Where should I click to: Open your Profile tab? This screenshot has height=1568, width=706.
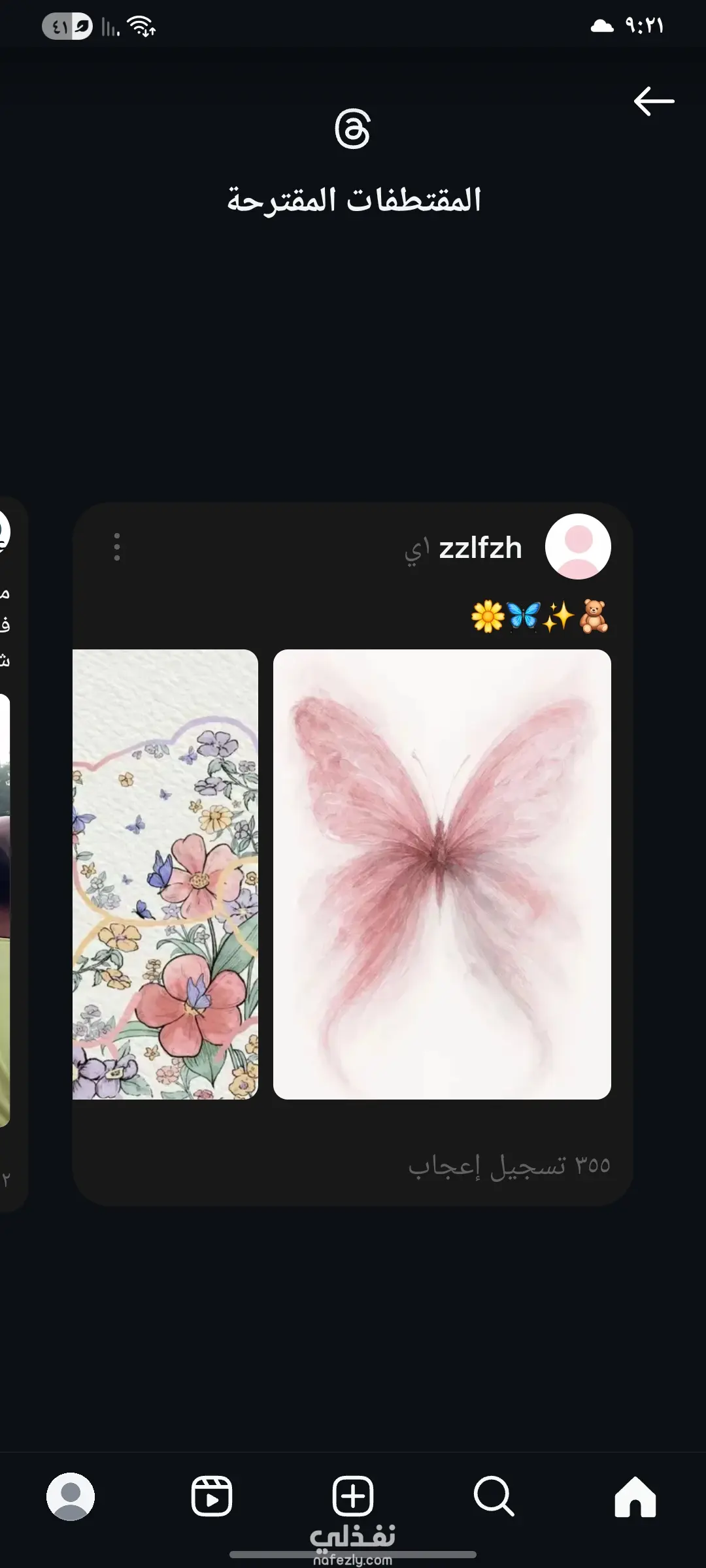71,1496
